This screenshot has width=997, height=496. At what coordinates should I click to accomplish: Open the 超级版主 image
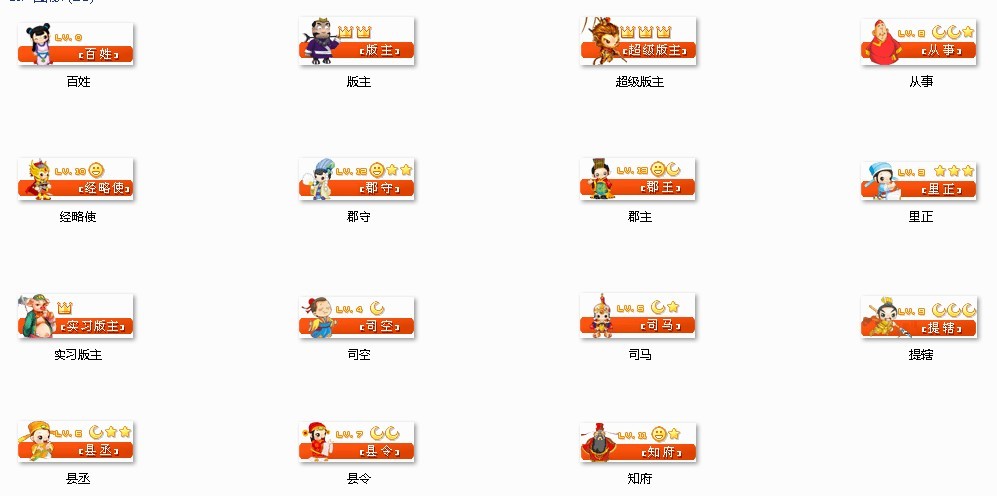click(x=638, y=43)
